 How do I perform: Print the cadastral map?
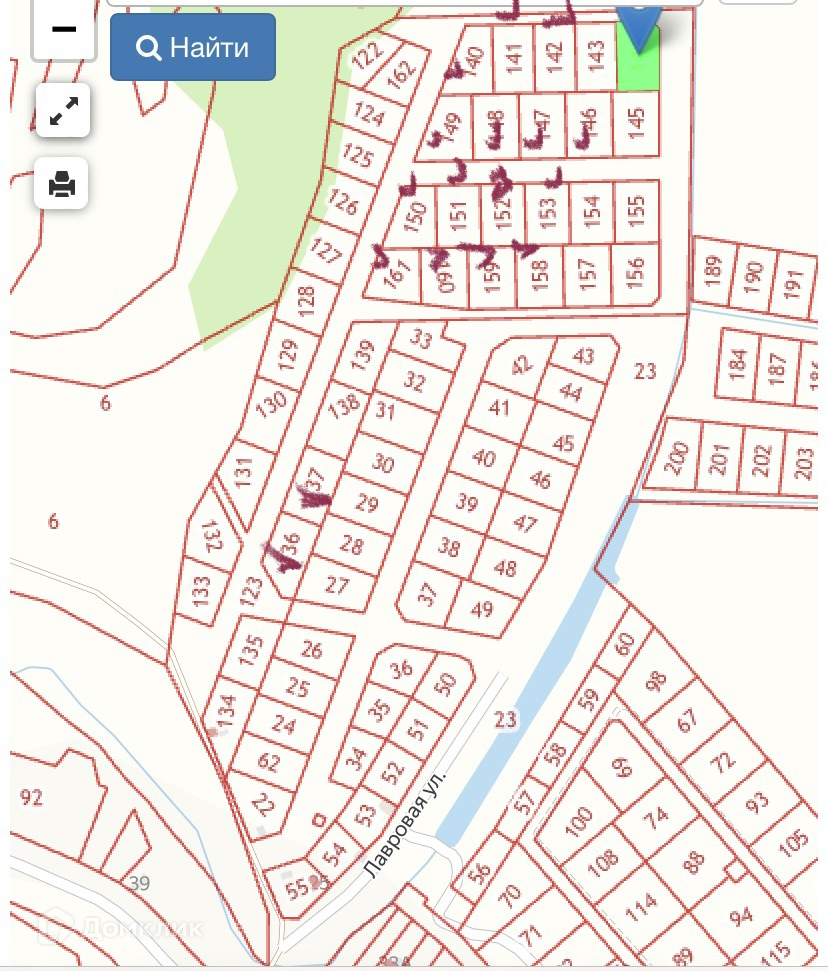63,184
